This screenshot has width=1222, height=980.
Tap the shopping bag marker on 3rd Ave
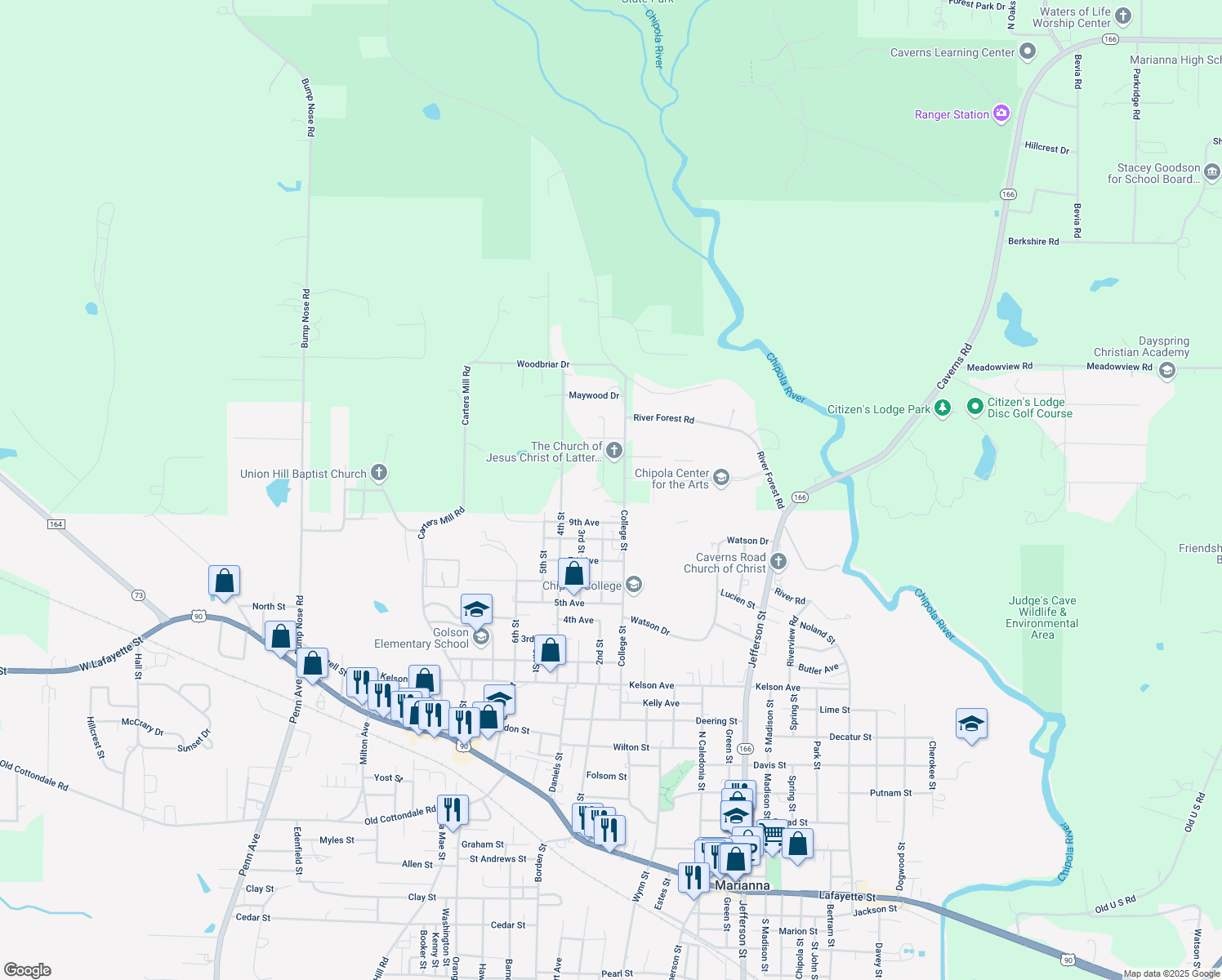[x=550, y=651]
